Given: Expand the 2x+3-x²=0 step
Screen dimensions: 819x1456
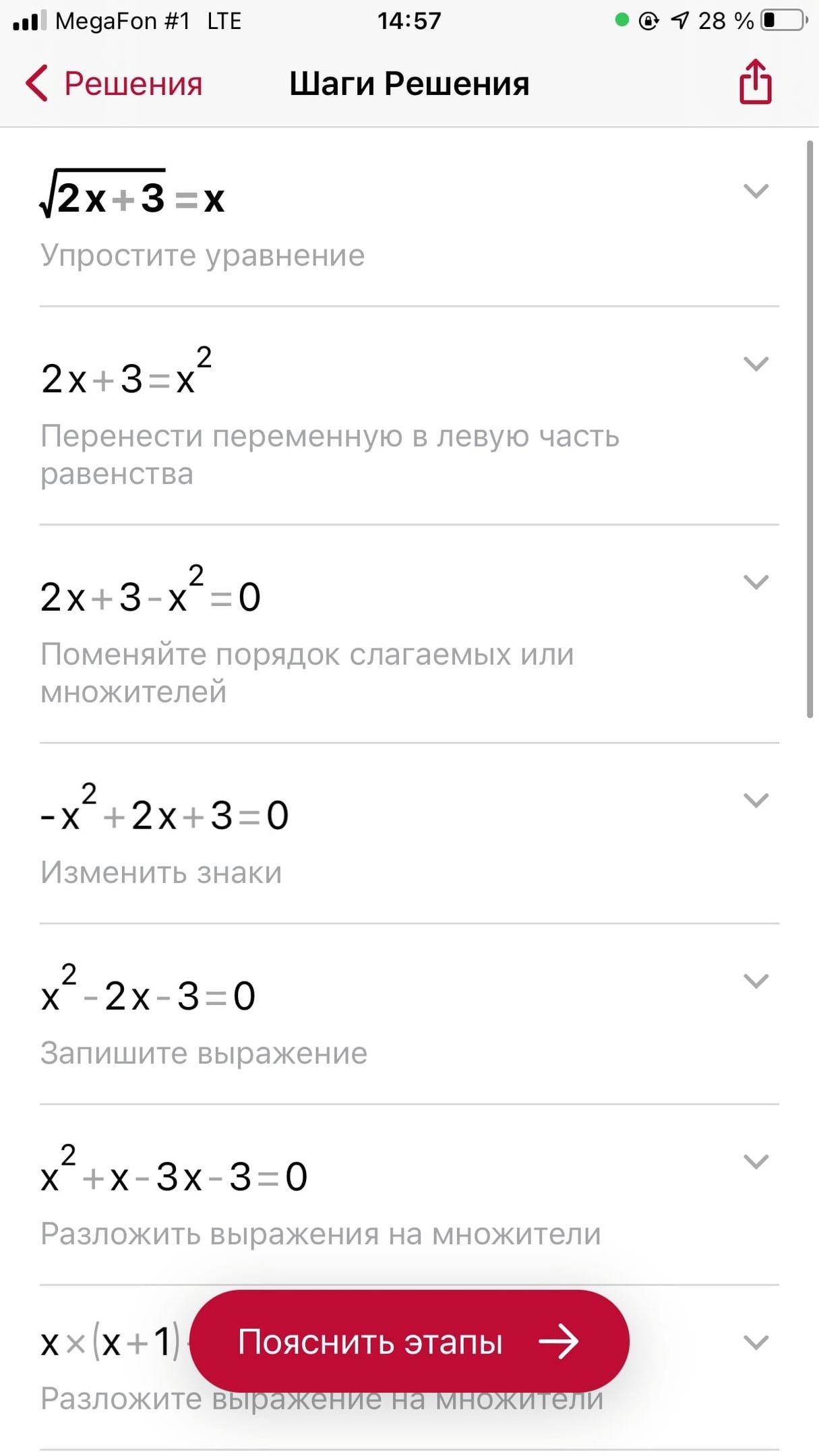Looking at the screenshot, I should click(x=756, y=582).
